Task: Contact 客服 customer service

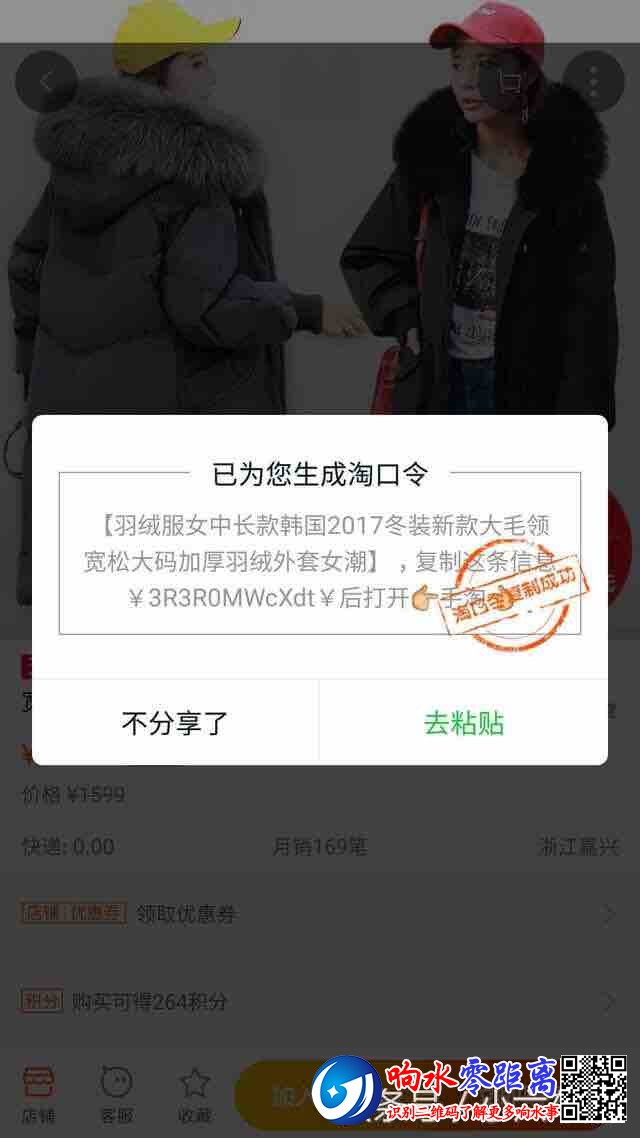Action: pos(117,1094)
